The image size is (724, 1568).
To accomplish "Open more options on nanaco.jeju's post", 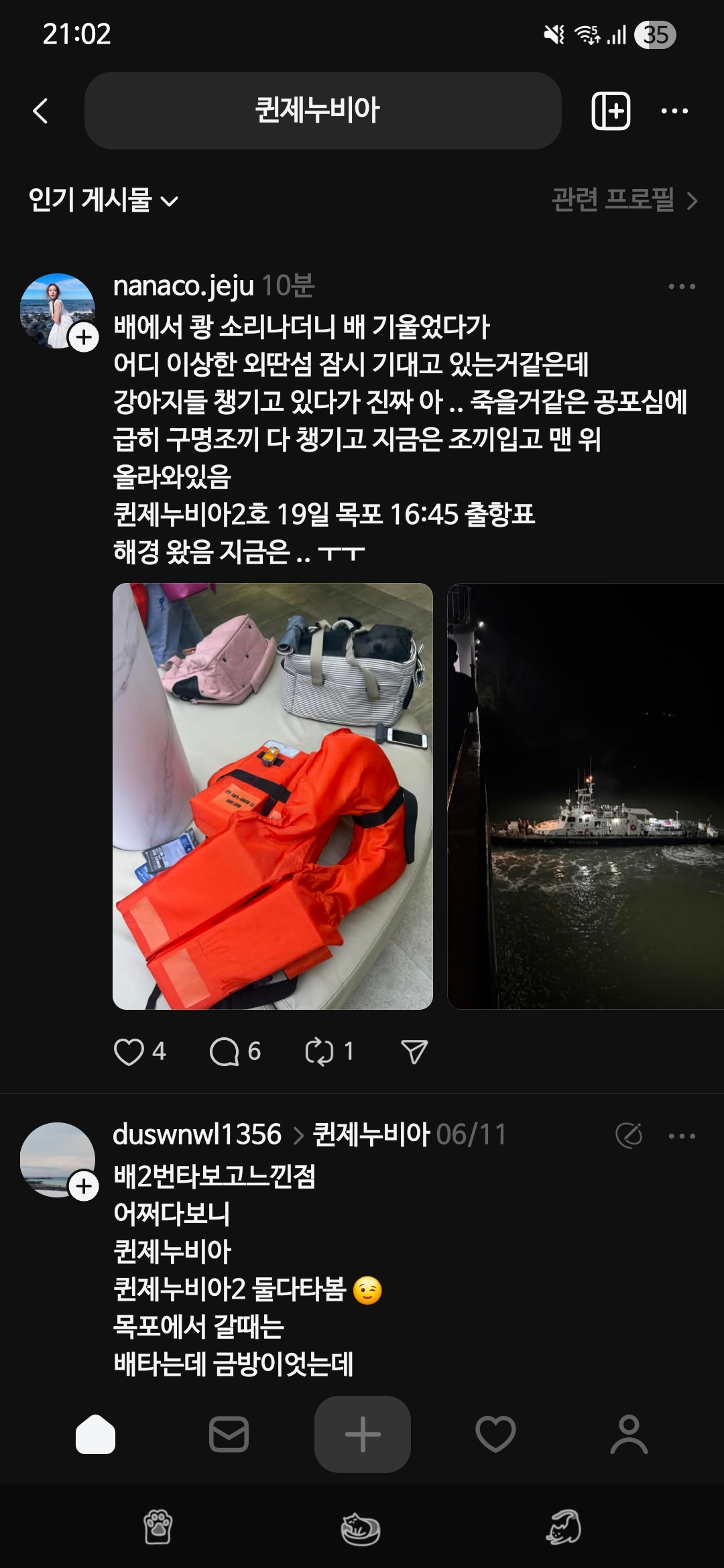I will 682,287.
